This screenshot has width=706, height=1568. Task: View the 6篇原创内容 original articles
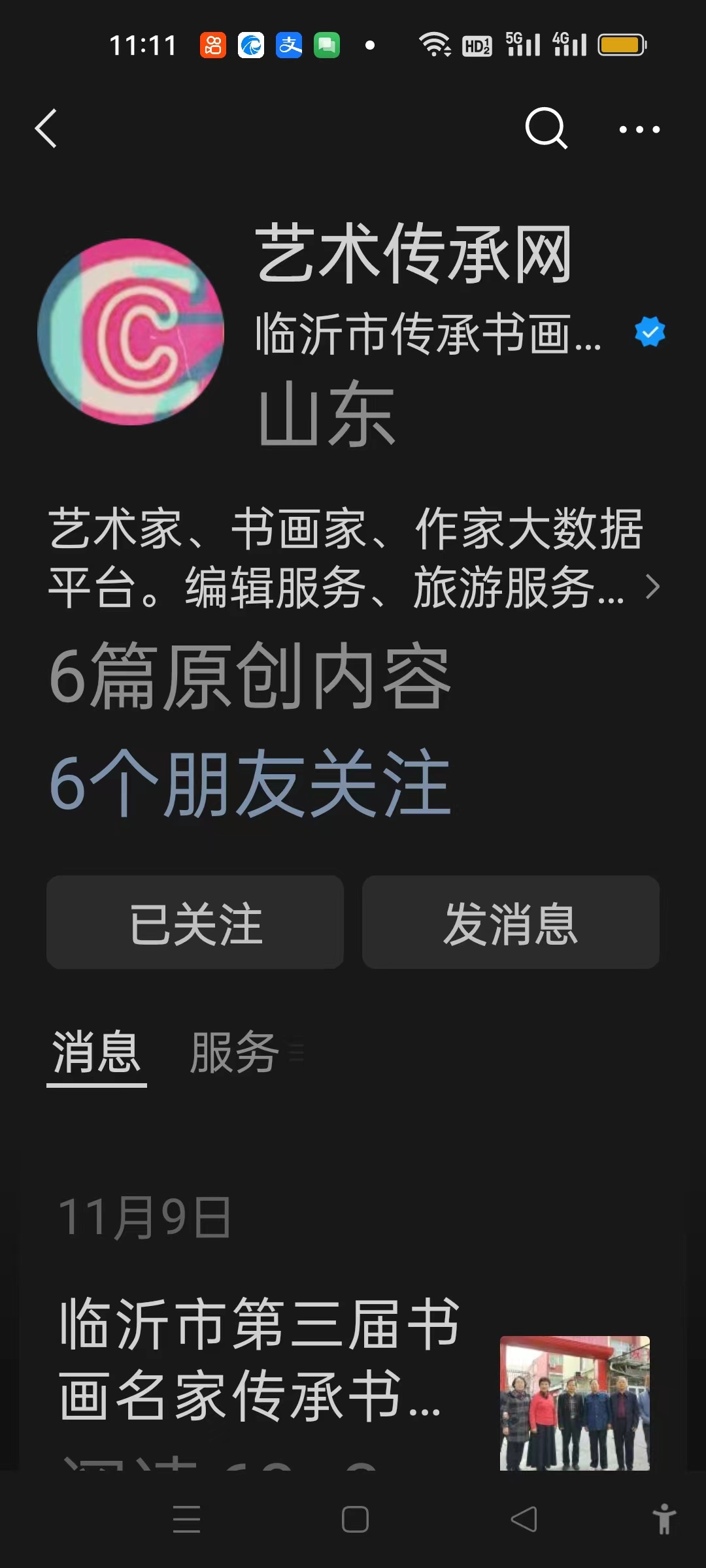tap(250, 676)
